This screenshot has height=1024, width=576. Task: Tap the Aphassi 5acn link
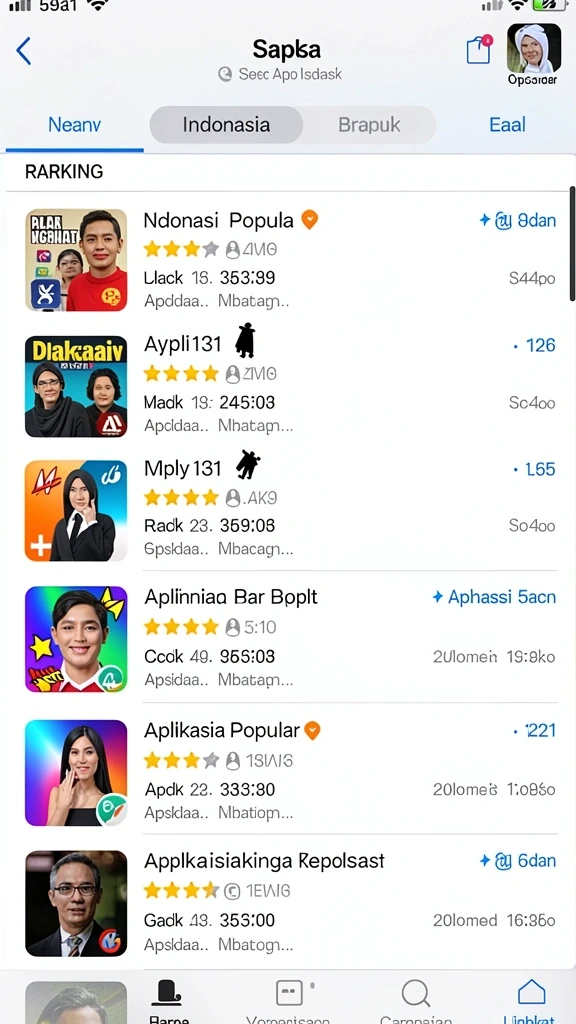click(494, 597)
